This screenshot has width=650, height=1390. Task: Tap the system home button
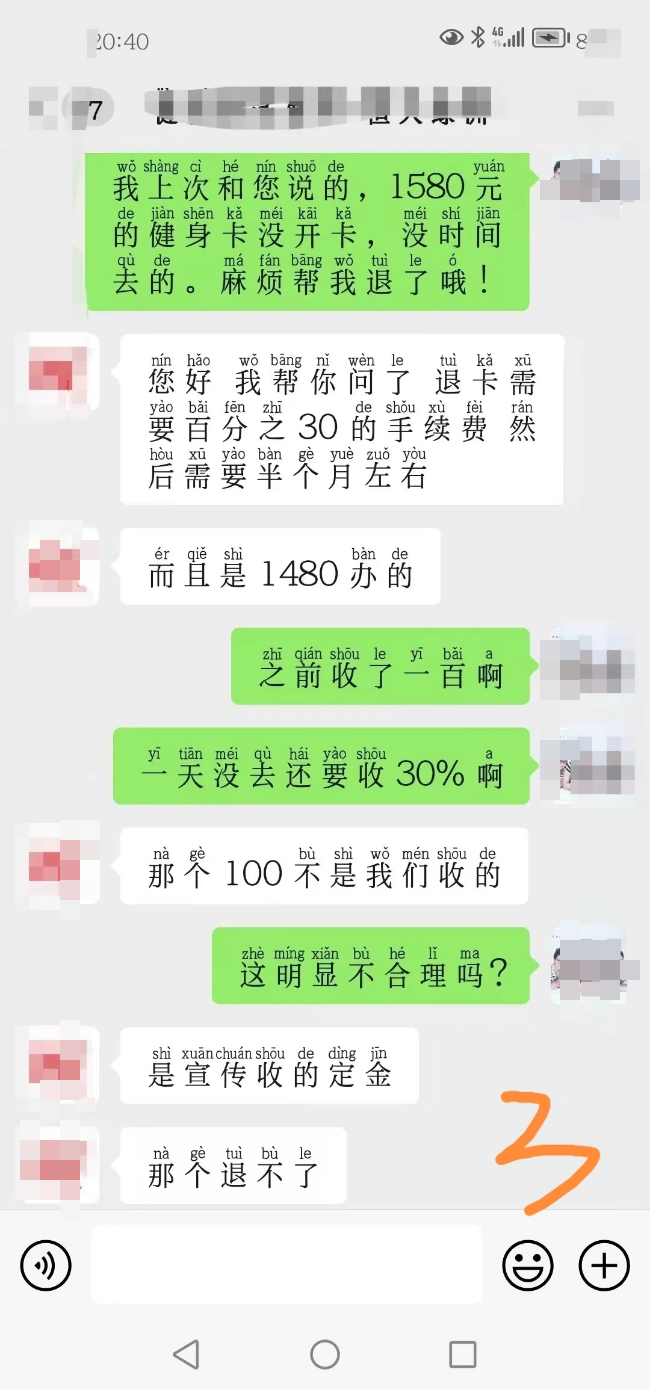coord(325,1354)
